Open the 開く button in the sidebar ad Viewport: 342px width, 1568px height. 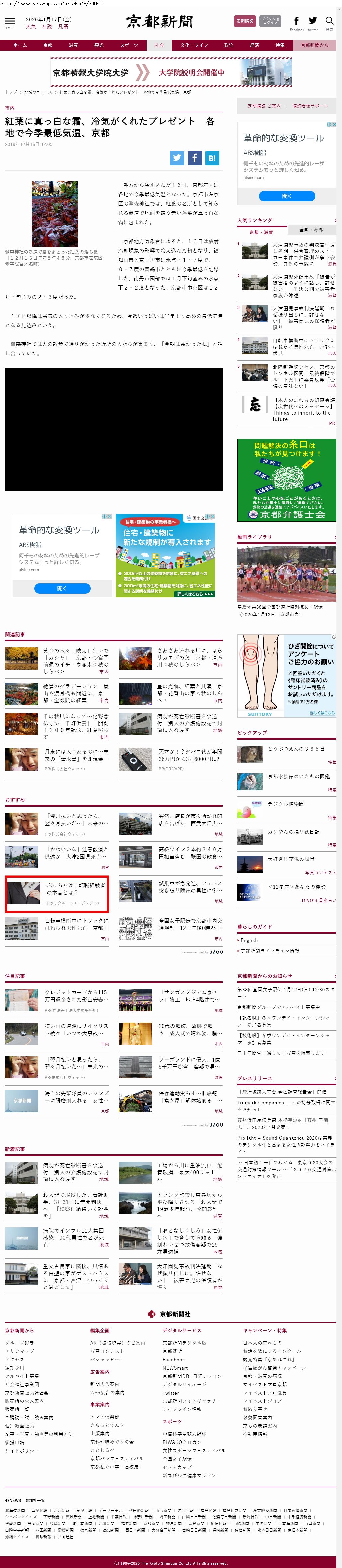(287, 196)
